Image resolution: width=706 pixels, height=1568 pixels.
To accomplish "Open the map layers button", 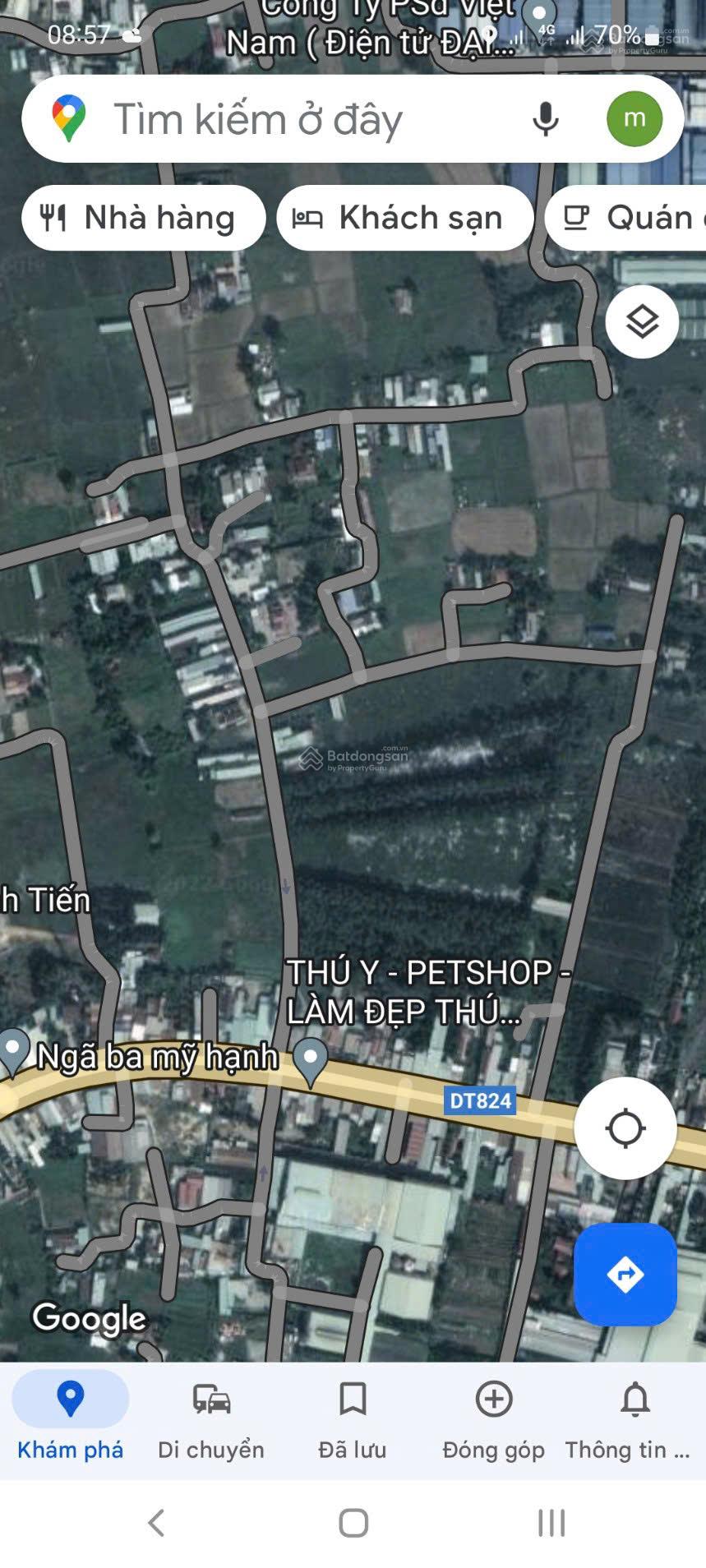I will [641, 321].
